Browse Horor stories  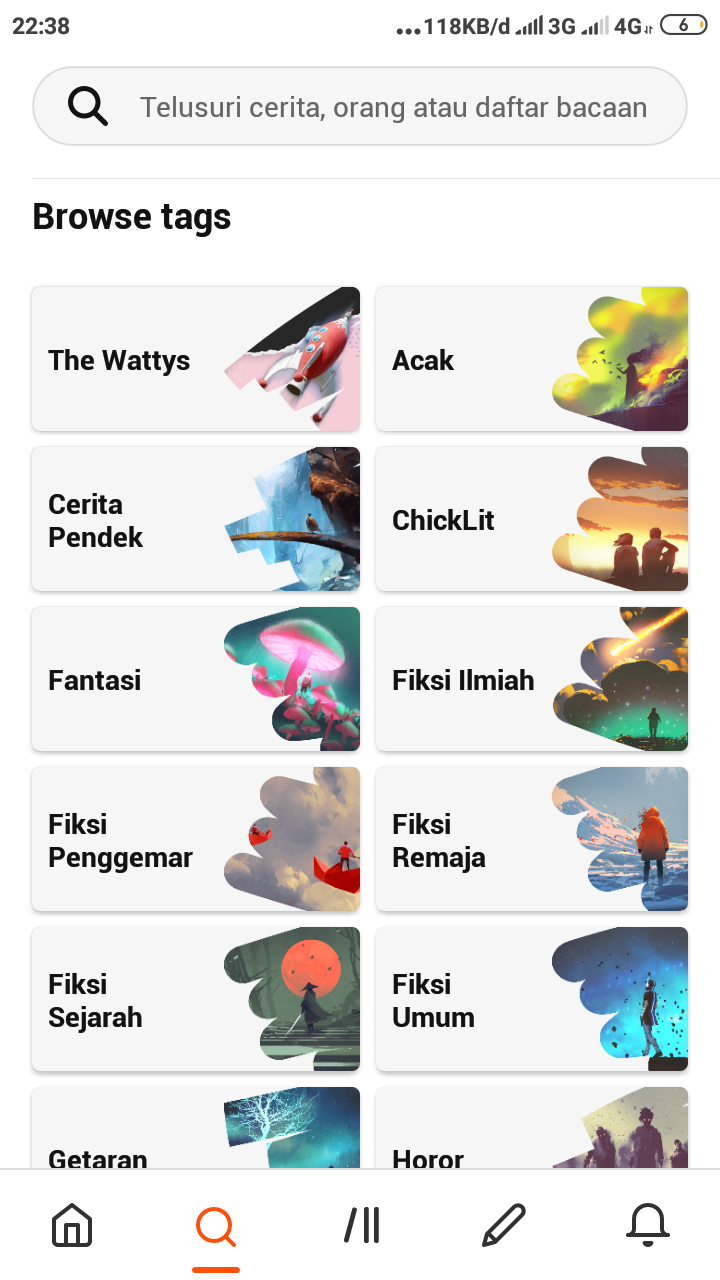click(532, 1130)
